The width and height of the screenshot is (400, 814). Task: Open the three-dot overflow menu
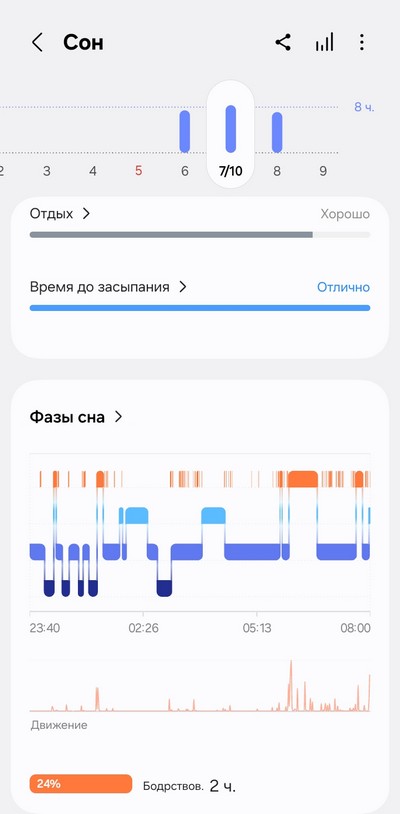point(362,43)
